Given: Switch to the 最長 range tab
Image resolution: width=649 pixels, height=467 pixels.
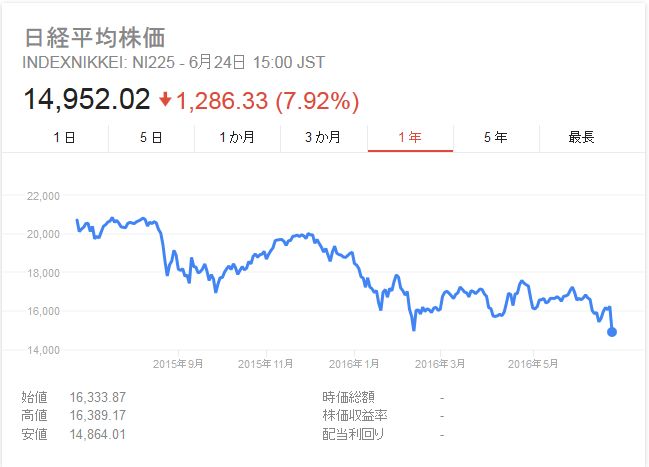Looking at the screenshot, I should point(581,138).
